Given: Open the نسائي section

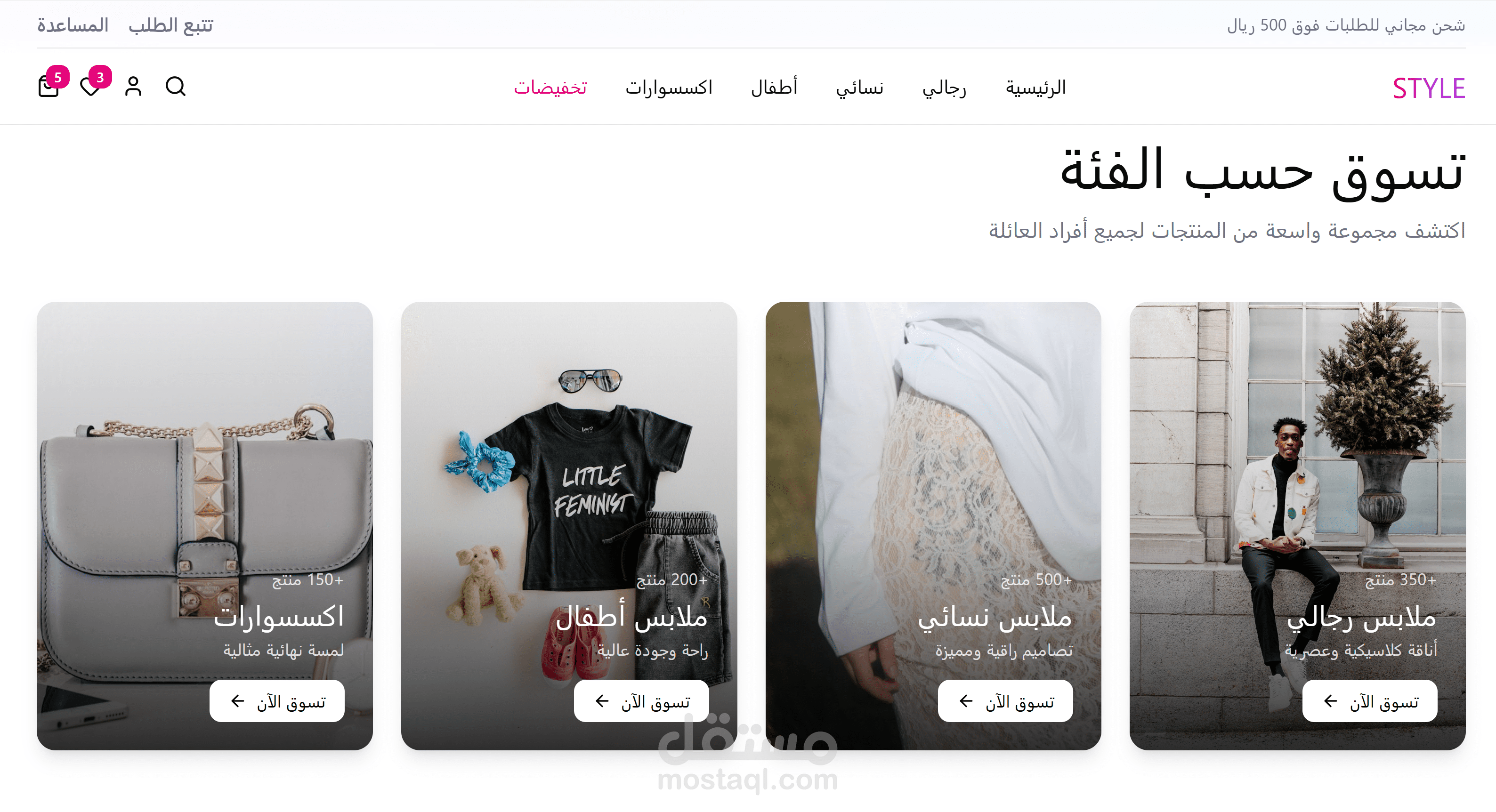Looking at the screenshot, I should (x=859, y=88).
